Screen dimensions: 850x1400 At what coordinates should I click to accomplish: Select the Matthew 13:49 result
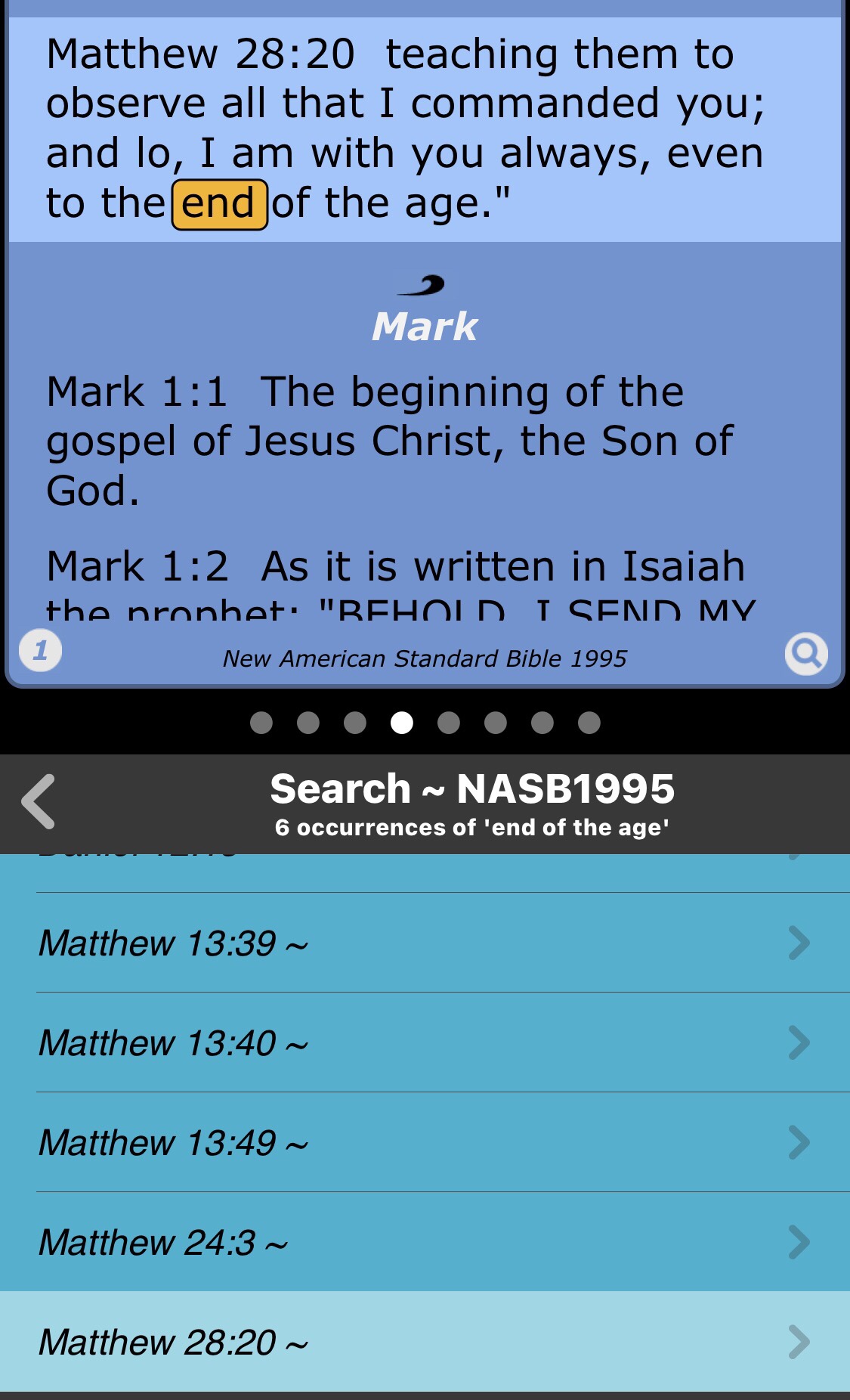click(x=423, y=1142)
